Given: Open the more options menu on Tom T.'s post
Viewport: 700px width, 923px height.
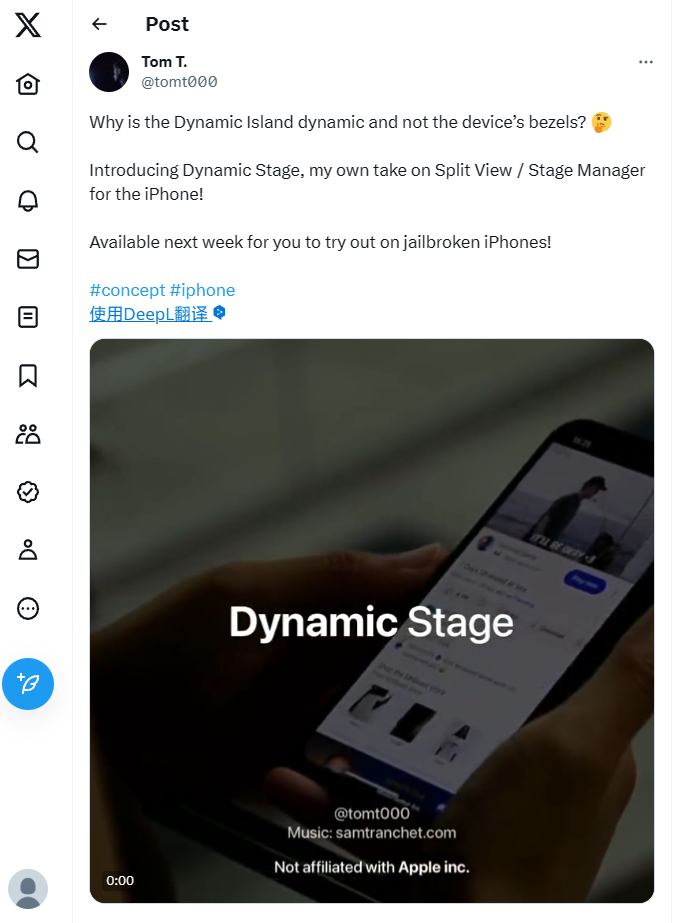Looking at the screenshot, I should pos(645,62).
